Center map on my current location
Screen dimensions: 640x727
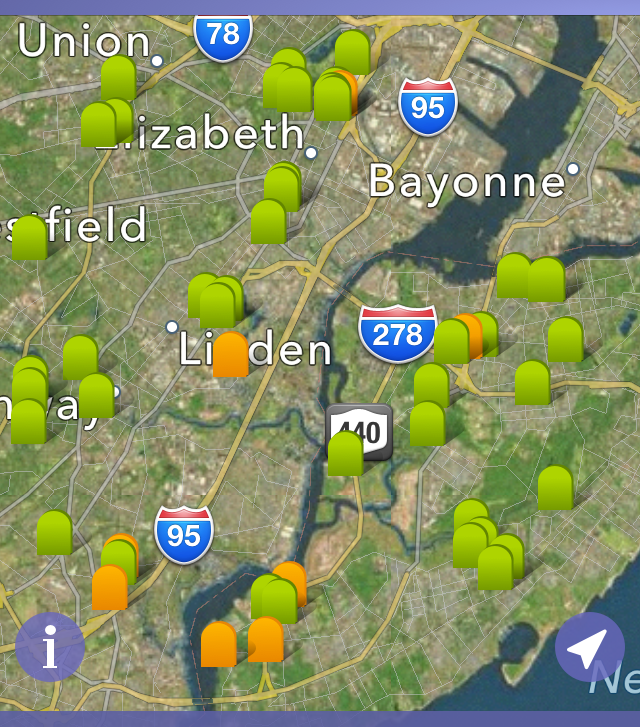(589, 647)
